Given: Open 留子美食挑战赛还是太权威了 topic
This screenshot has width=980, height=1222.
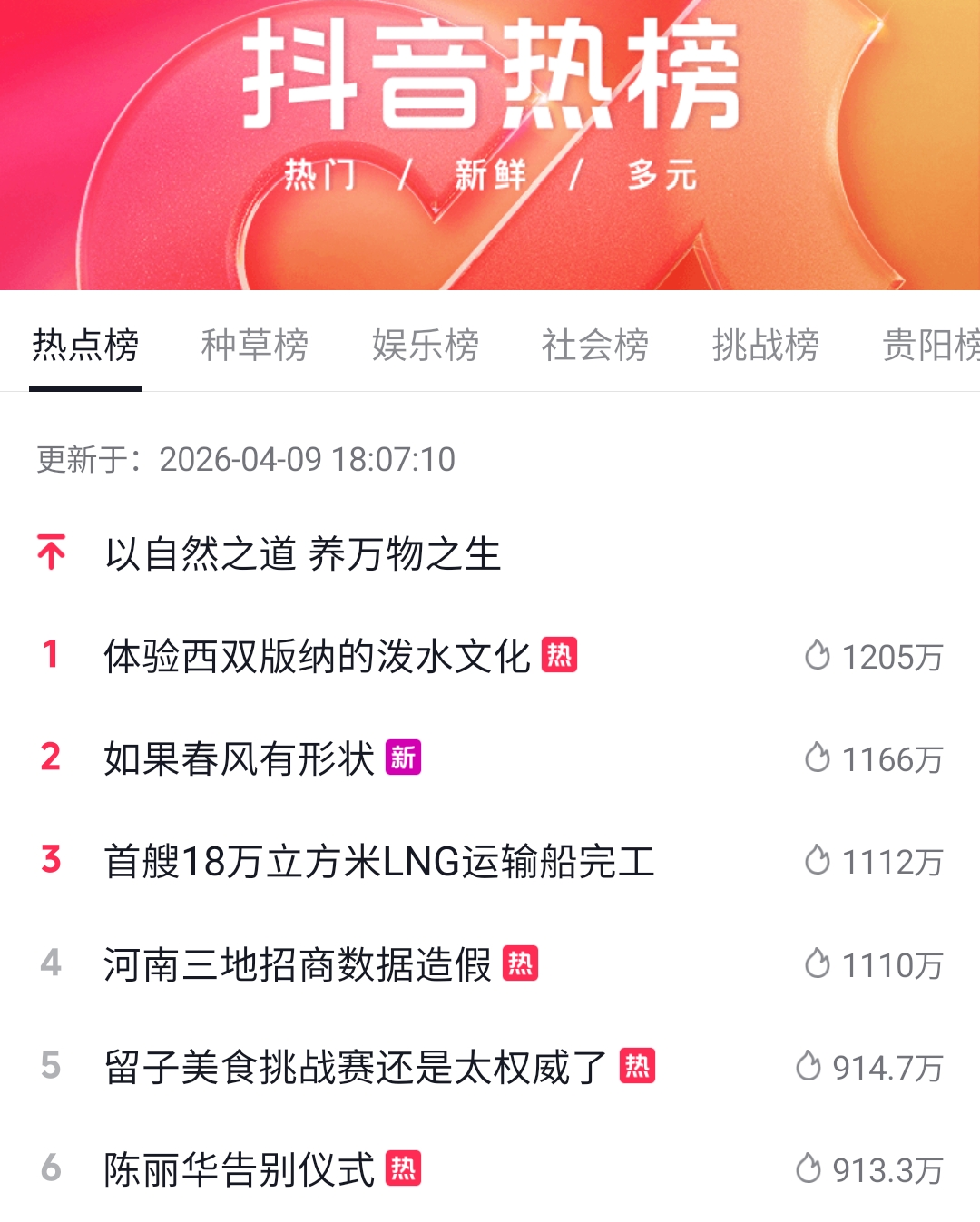Looking at the screenshot, I should (x=355, y=1067).
